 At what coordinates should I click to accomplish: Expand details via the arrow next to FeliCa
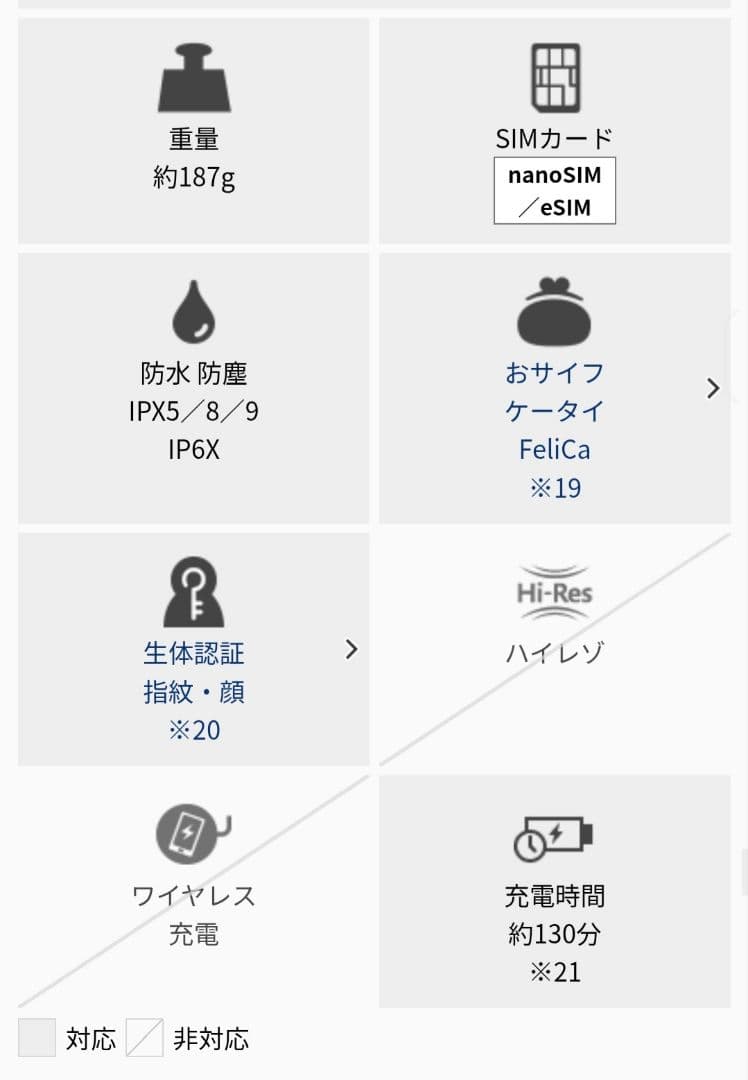coord(712,388)
